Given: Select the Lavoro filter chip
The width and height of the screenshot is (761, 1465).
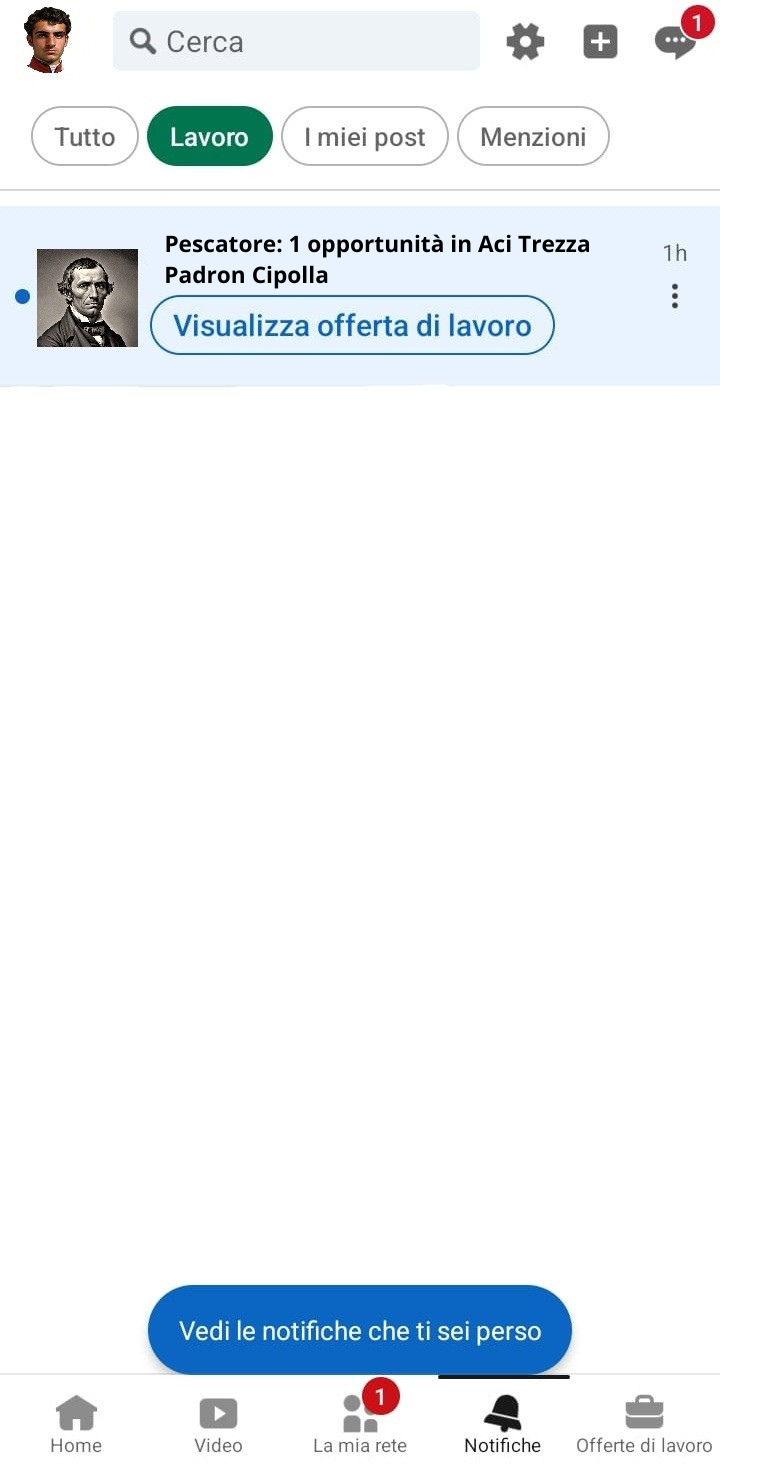Looking at the screenshot, I should pyautogui.click(x=209, y=136).
